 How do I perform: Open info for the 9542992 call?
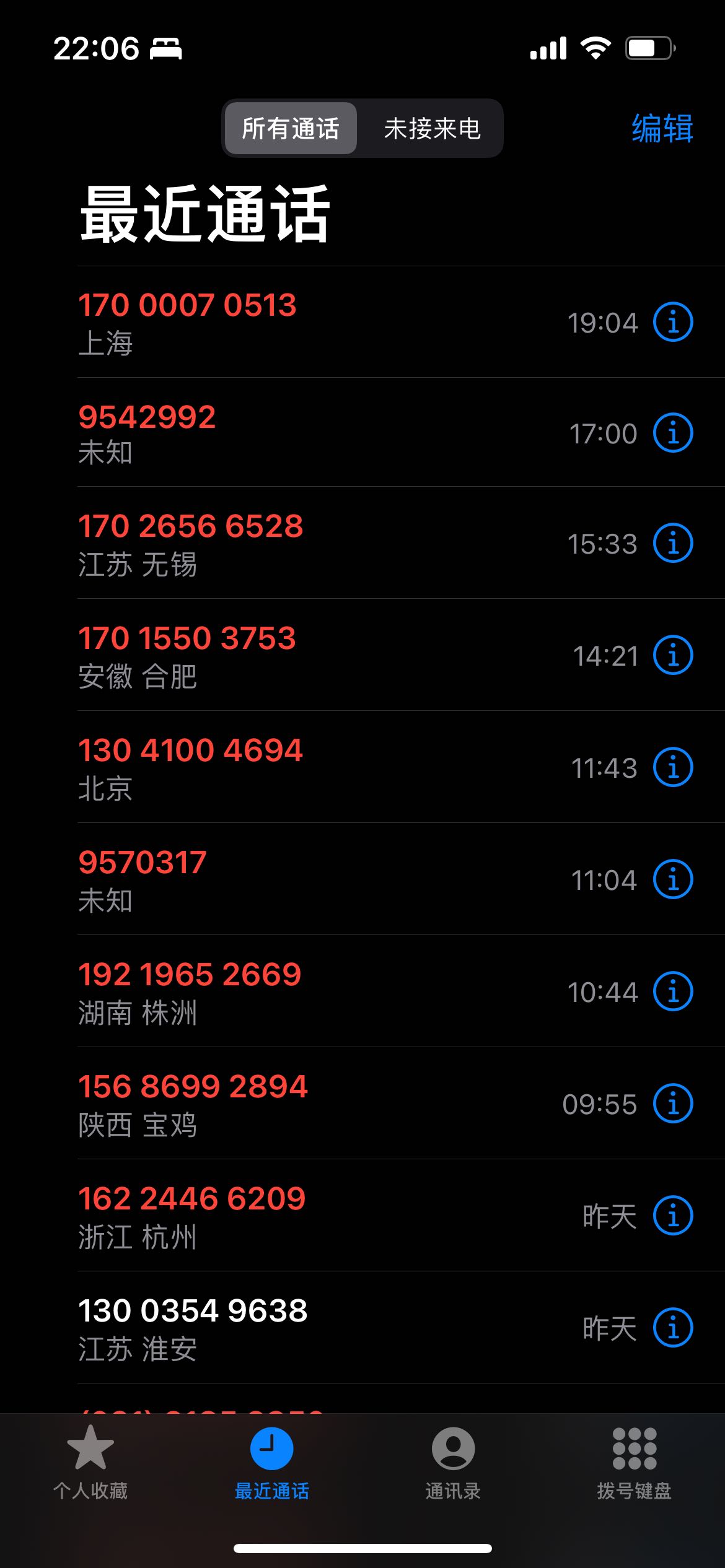[673, 433]
